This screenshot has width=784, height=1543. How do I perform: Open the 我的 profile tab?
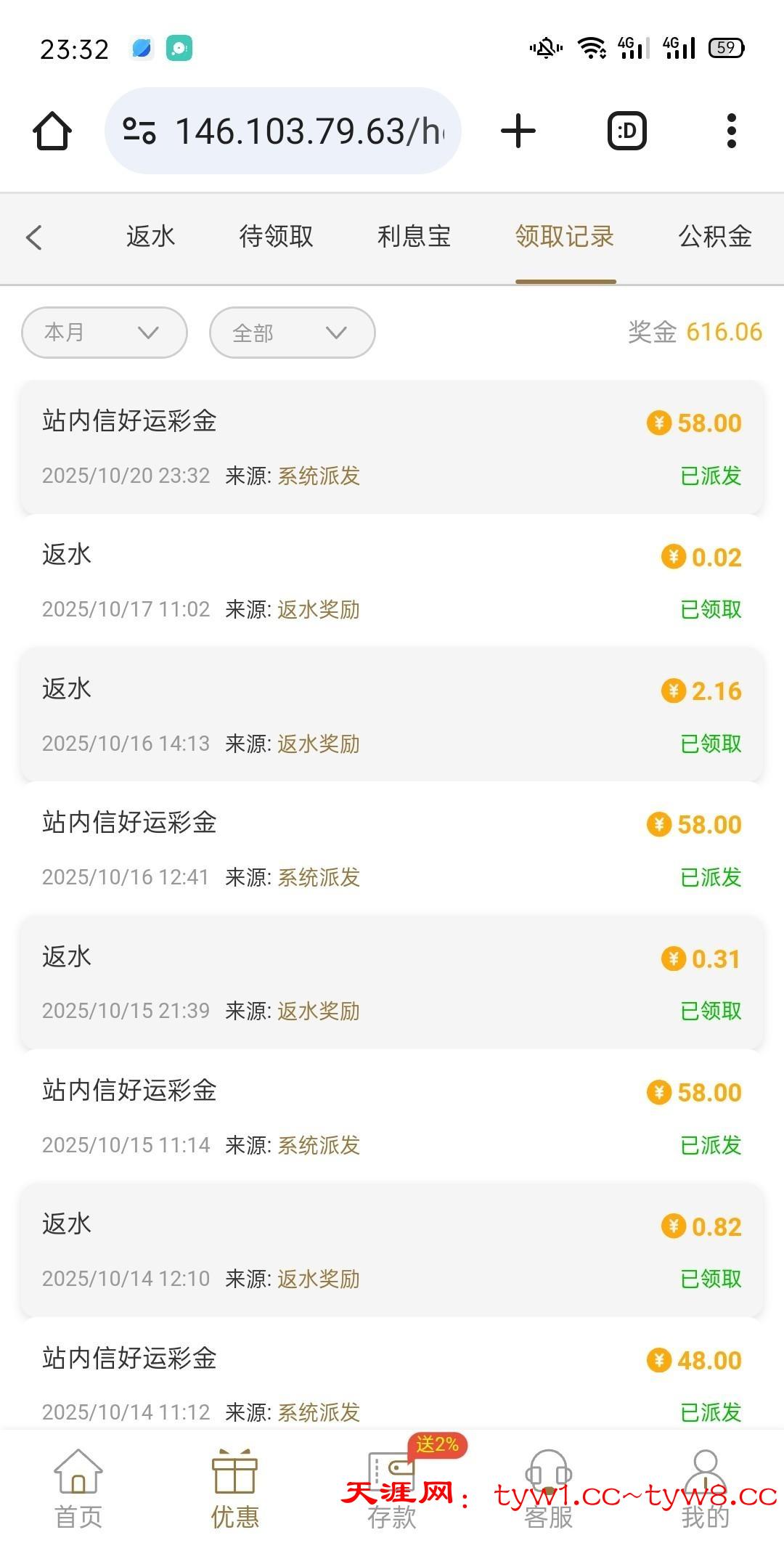[x=705, y=1489]
